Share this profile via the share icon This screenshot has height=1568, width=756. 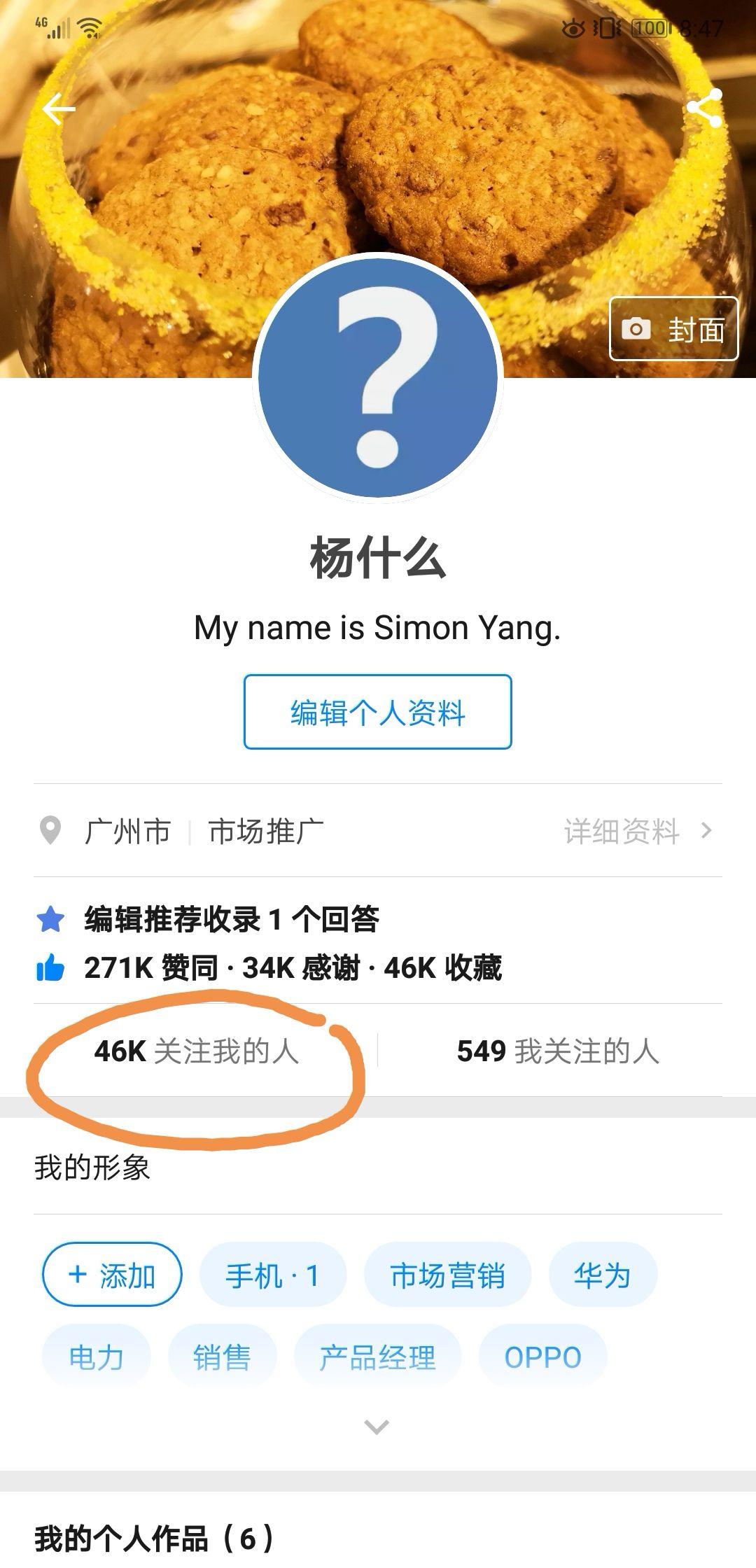coord(703,108)
